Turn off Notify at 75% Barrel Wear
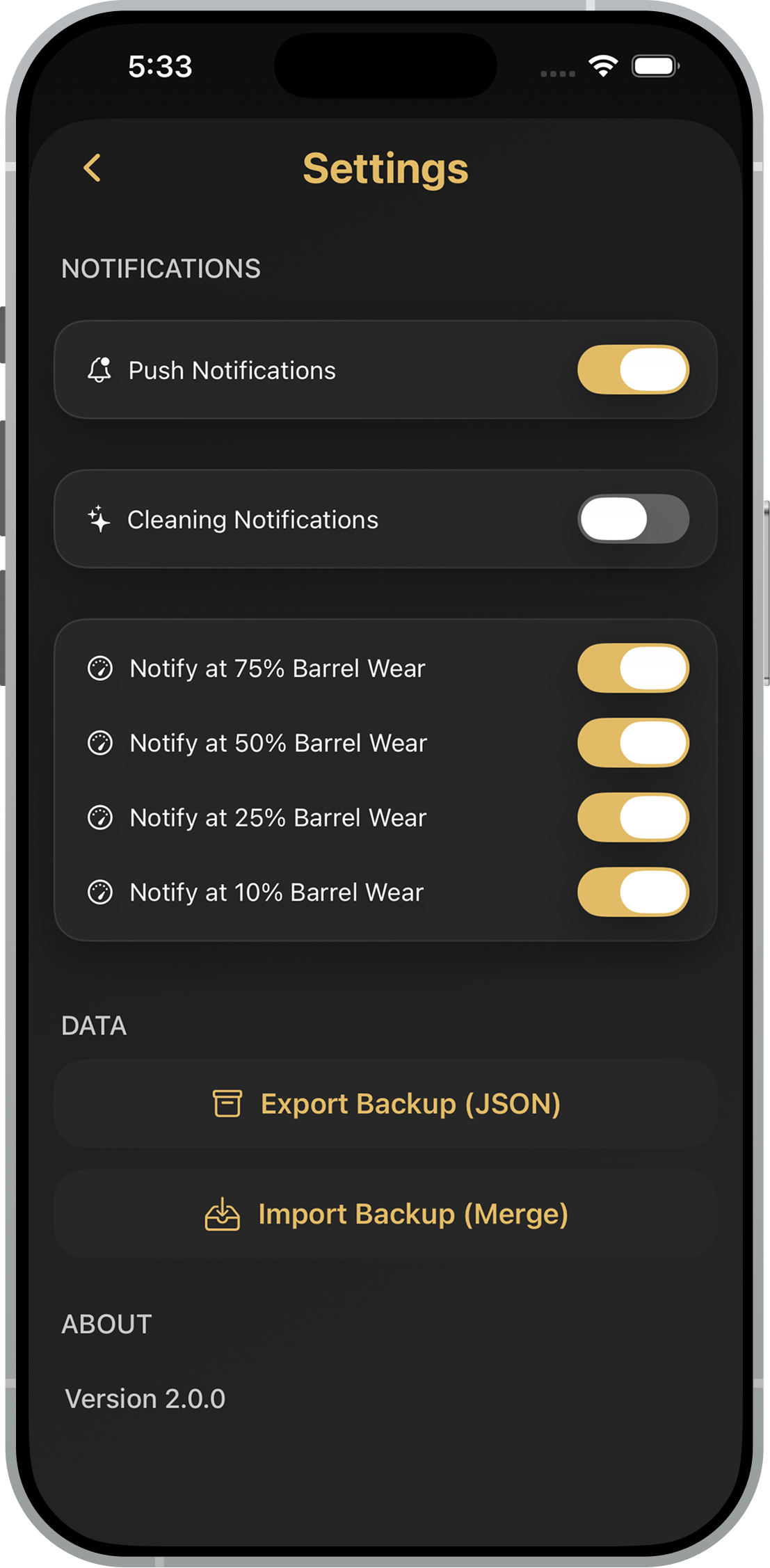The width and height of the screenshot is (770, 1568). 632,668
